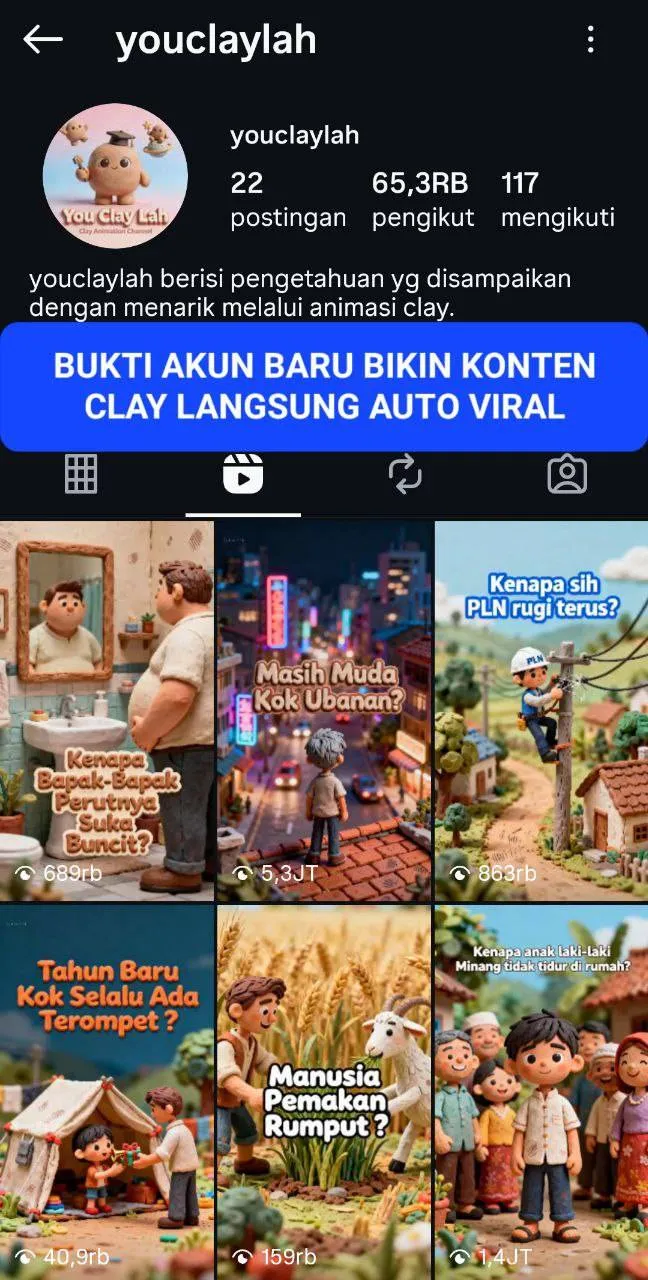Watch the "Kenapa sih PLN rugi terus?" reel
Viewport: 648px width, 1280px height.
pos(541,710)
